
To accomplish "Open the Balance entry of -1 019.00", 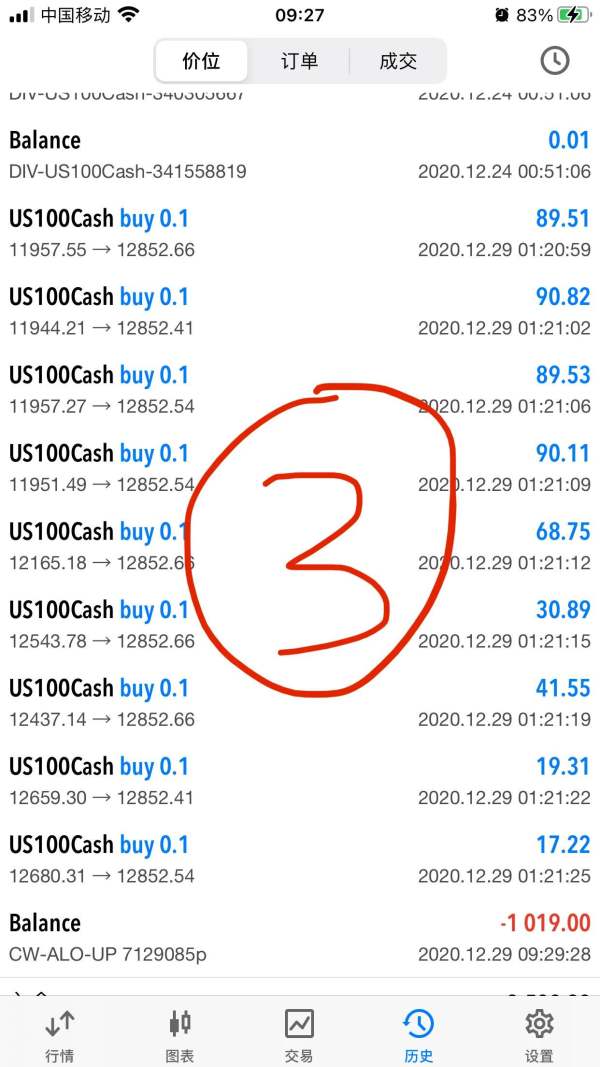I will pyautogui.click(x=300, y=938).
